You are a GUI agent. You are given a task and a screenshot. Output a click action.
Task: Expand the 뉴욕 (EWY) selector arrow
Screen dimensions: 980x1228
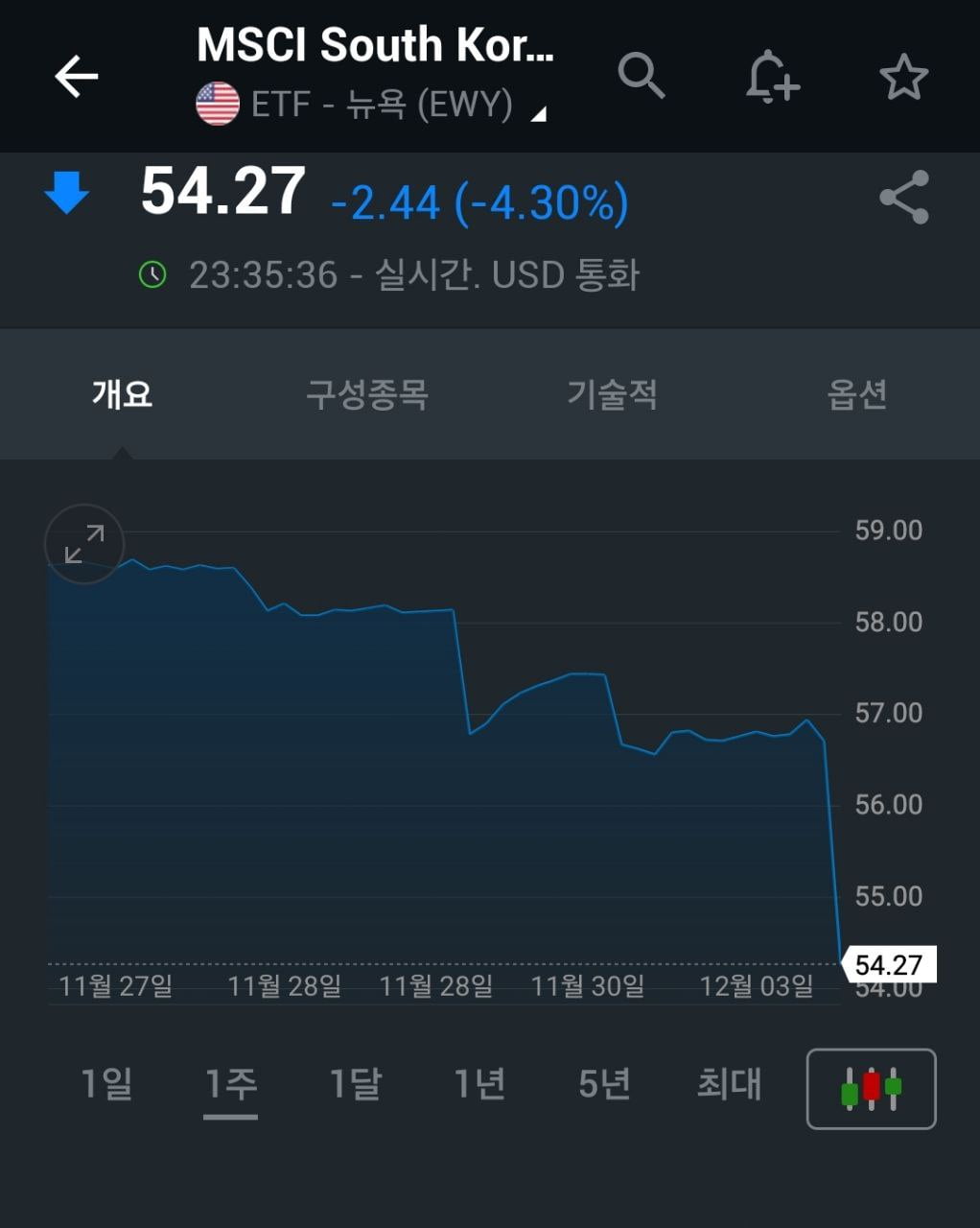point(538,113)
